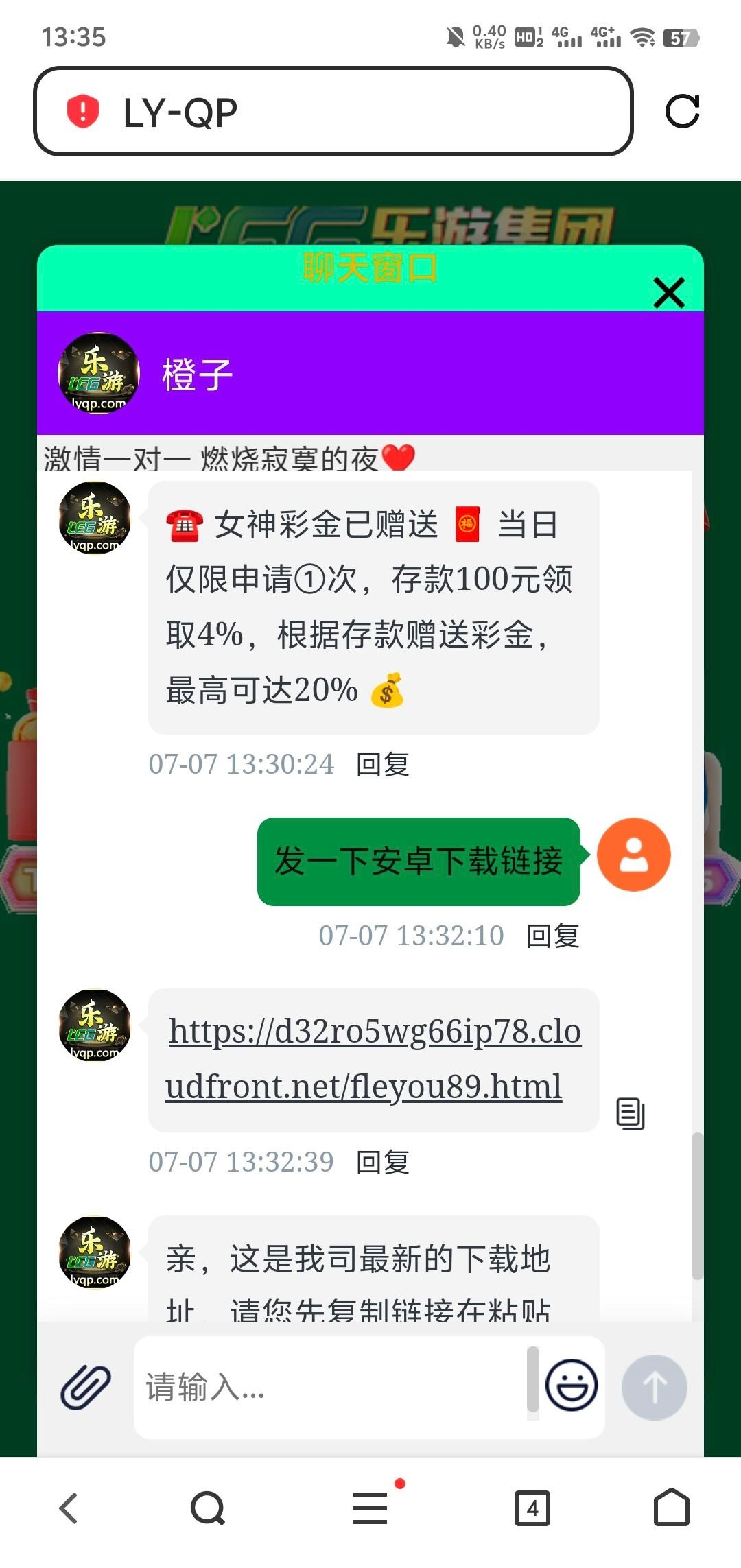Reply to the 13:32:10 sent message
The image size is (741, 1568).
coord(553,936)
